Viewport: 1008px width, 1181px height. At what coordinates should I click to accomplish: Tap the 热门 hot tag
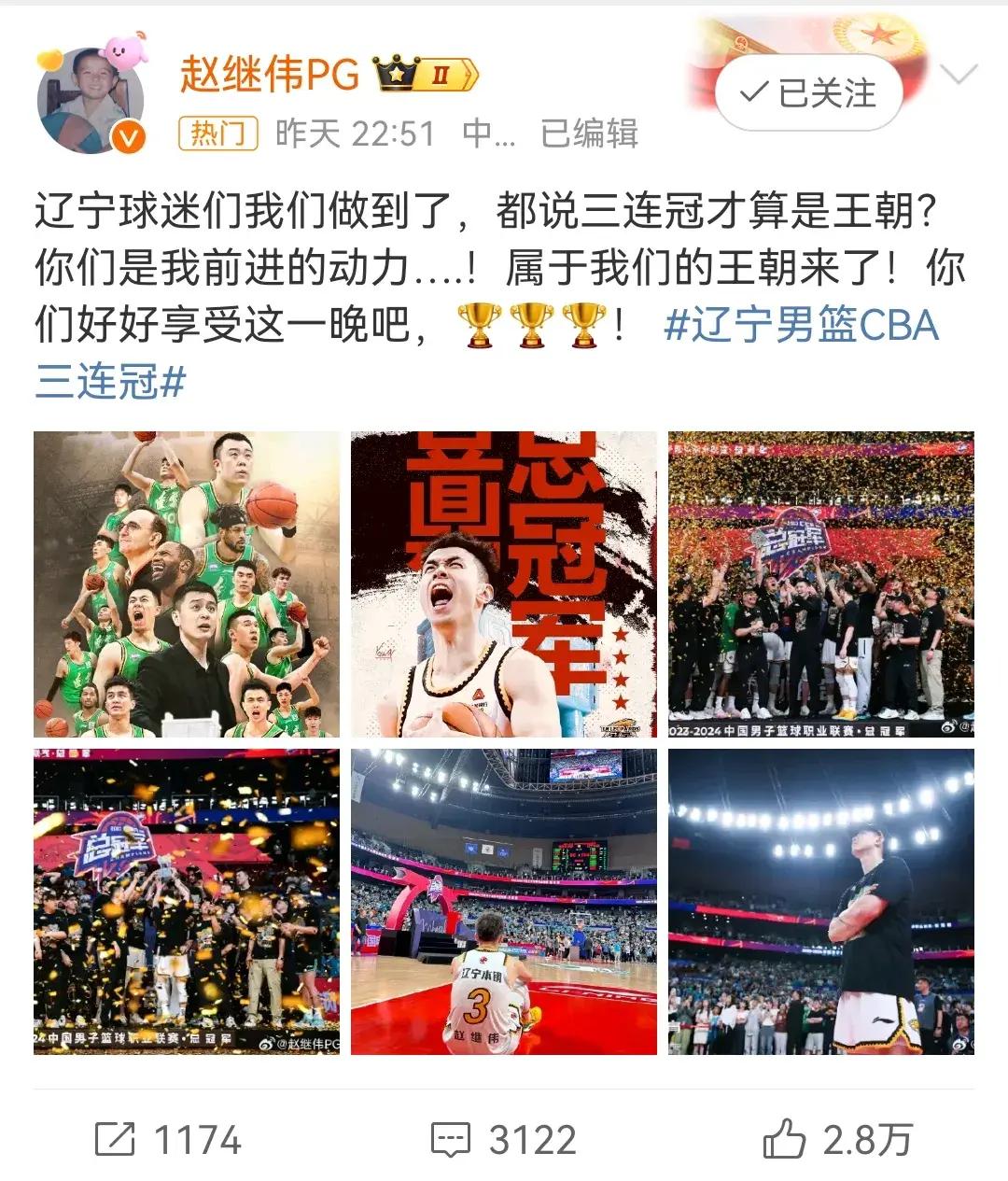point(217,134)
